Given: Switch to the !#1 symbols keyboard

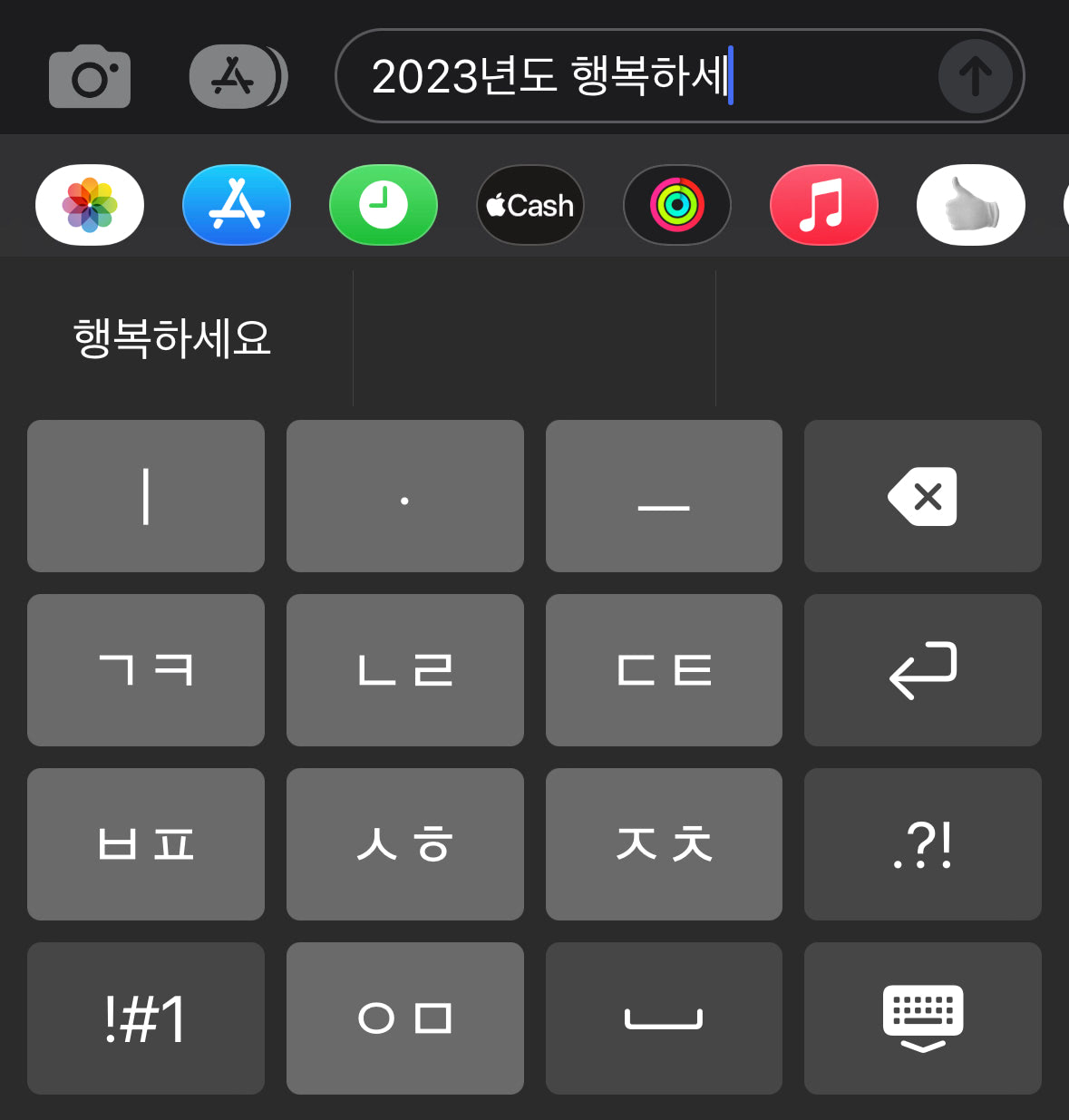Looking at the screenshot, I should [146, 1018].
